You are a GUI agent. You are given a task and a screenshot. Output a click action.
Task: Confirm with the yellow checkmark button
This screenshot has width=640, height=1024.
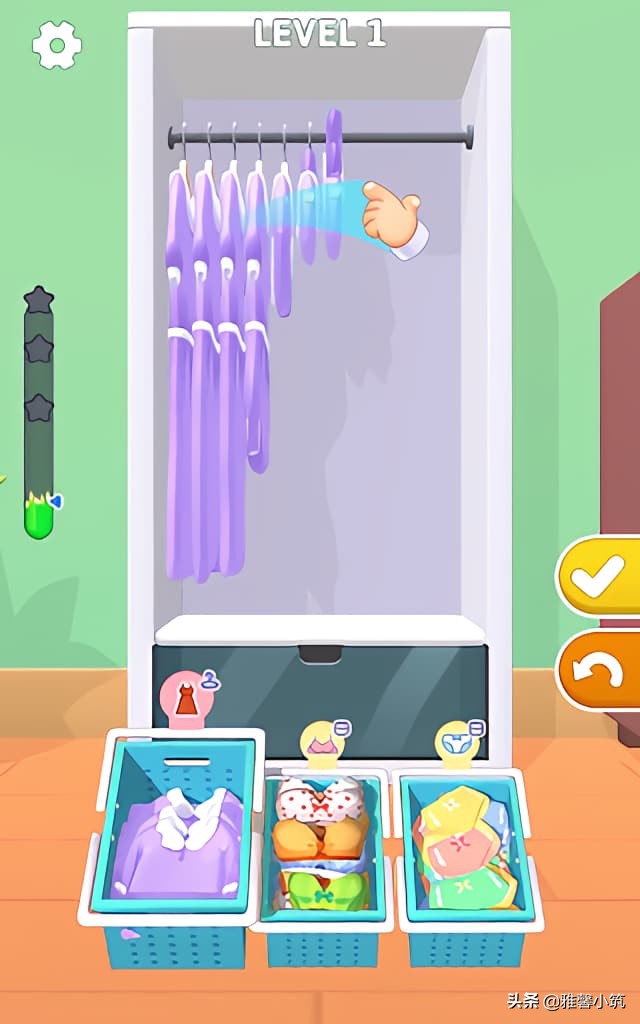[600, 577]
